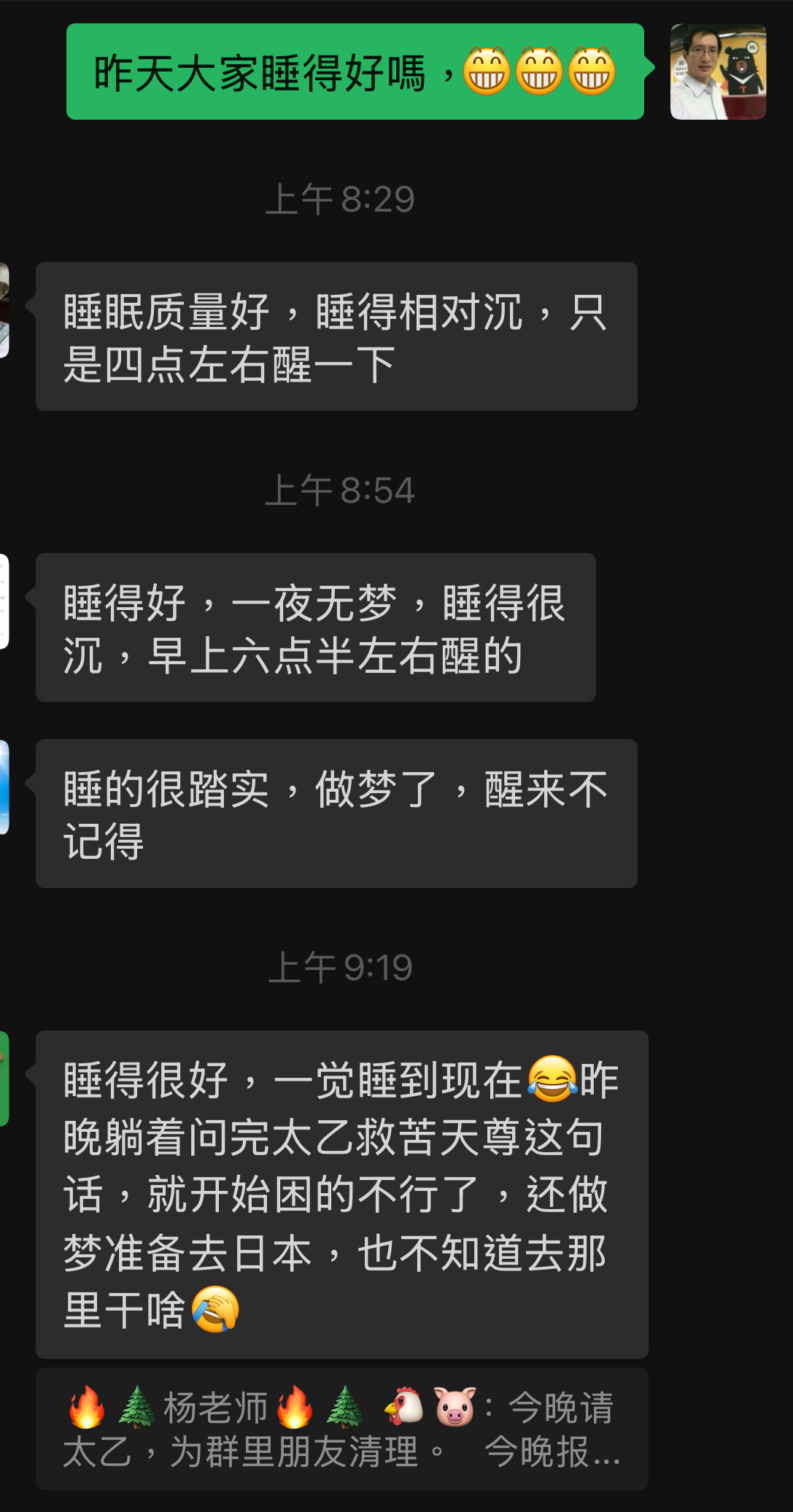The image size is (793, 1512).
Task: Open the quoted message from 杨老师
Action: [x=341, y=1428]
